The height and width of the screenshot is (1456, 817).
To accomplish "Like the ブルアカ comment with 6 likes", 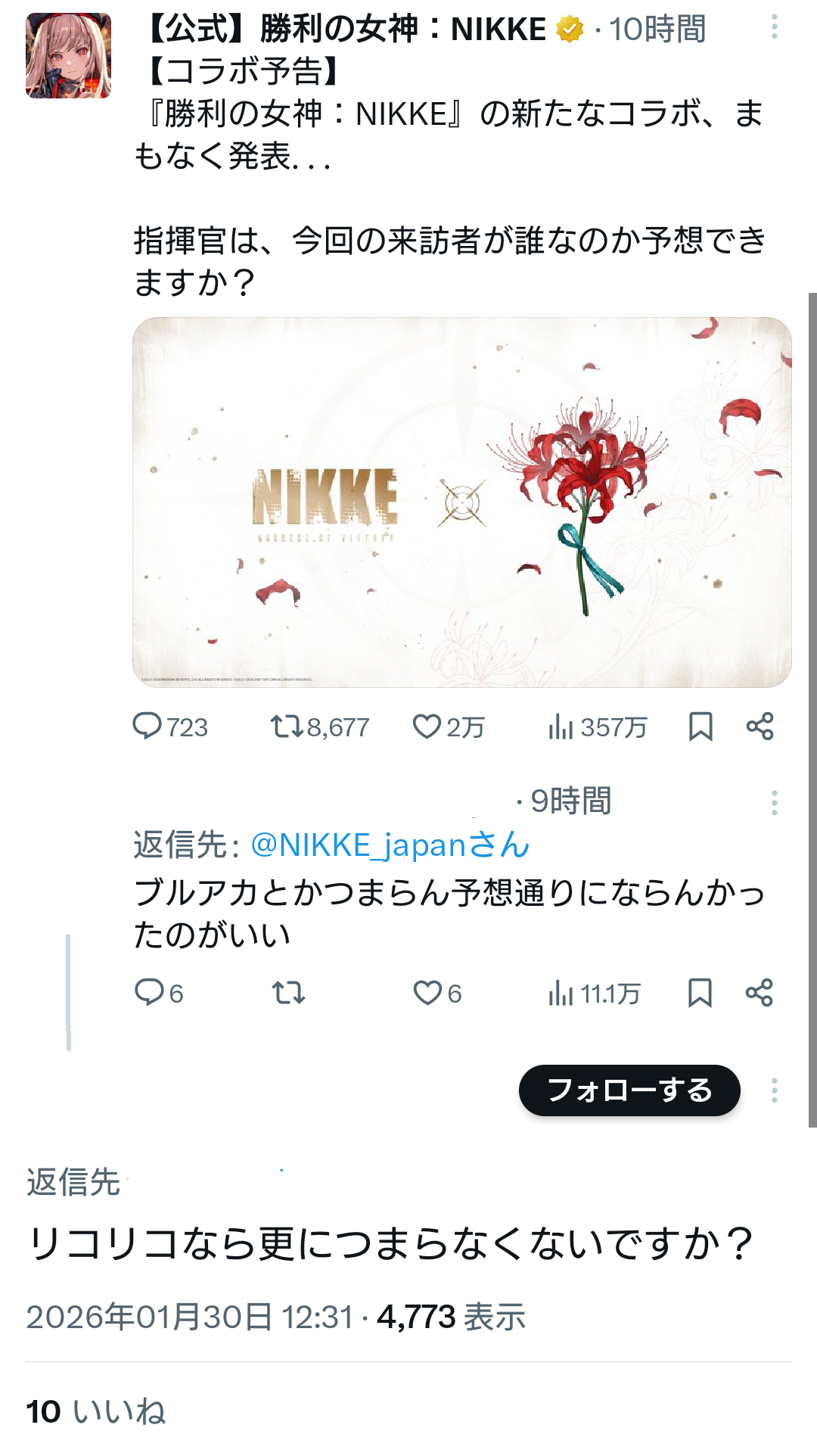I will (x=427, y=992).
